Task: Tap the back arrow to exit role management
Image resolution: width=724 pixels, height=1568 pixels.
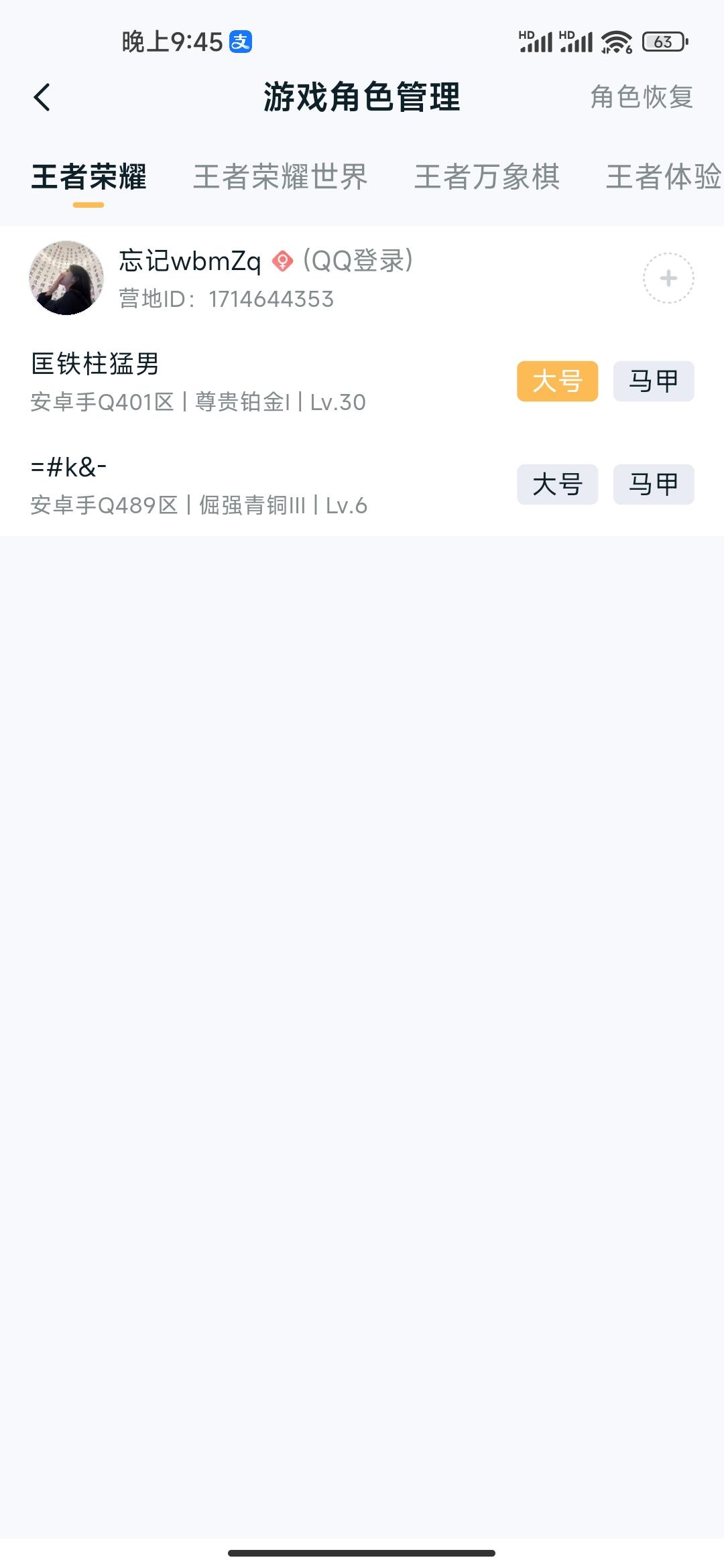Action: (x=42, y=96)
